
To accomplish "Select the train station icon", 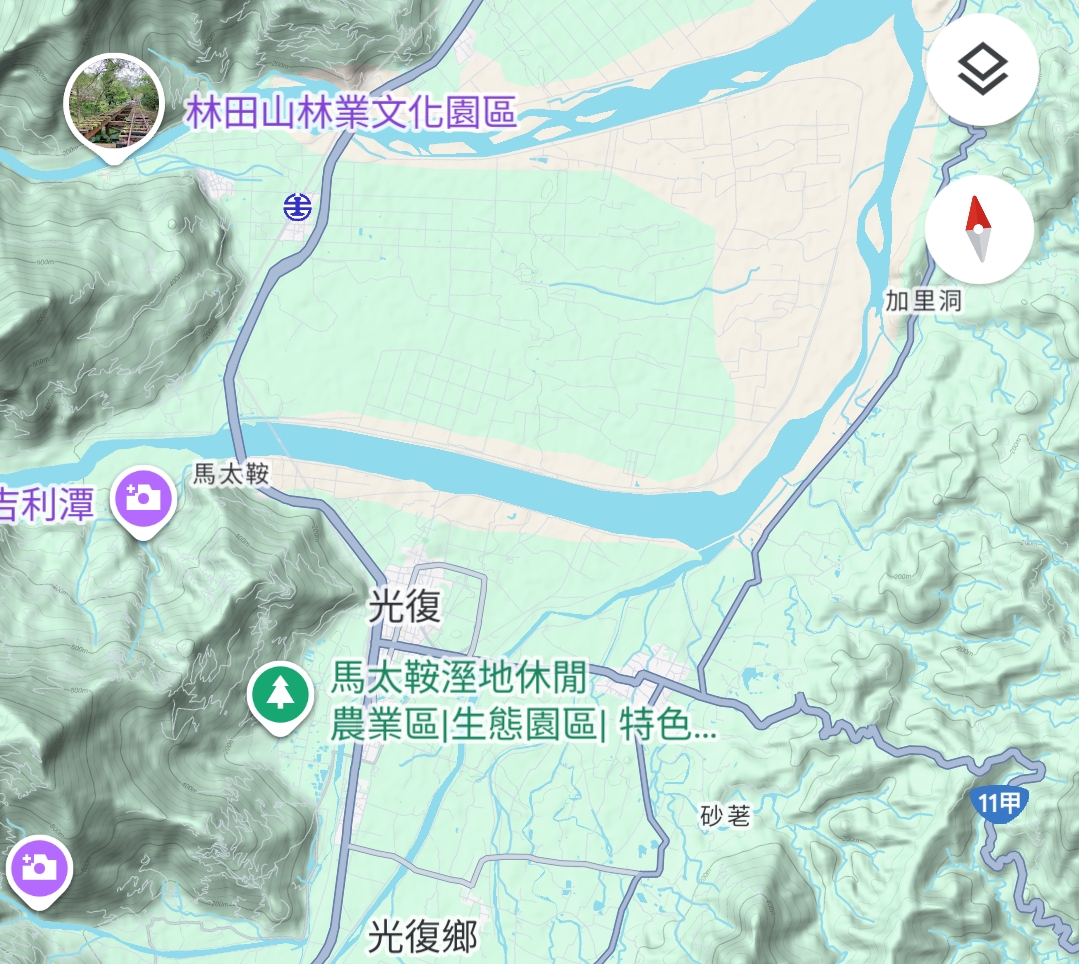I will (297, 208).
